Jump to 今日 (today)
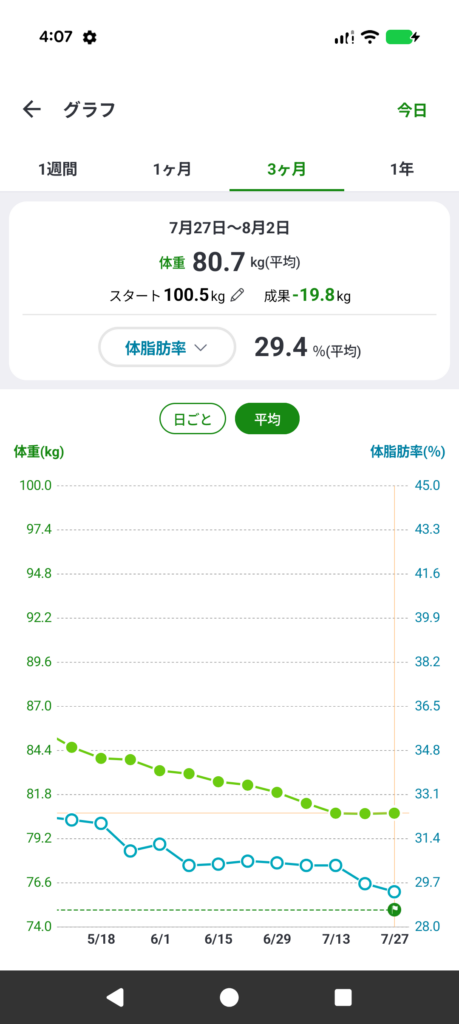Image resolution: width=459 pixels, height=1024 pixels. click(x=412, y=110)
